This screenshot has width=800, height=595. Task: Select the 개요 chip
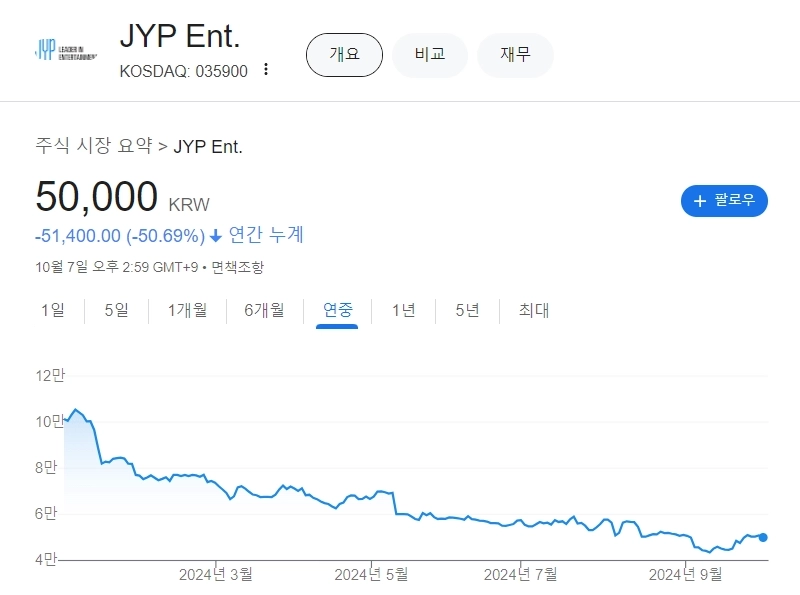pos(344,54)
